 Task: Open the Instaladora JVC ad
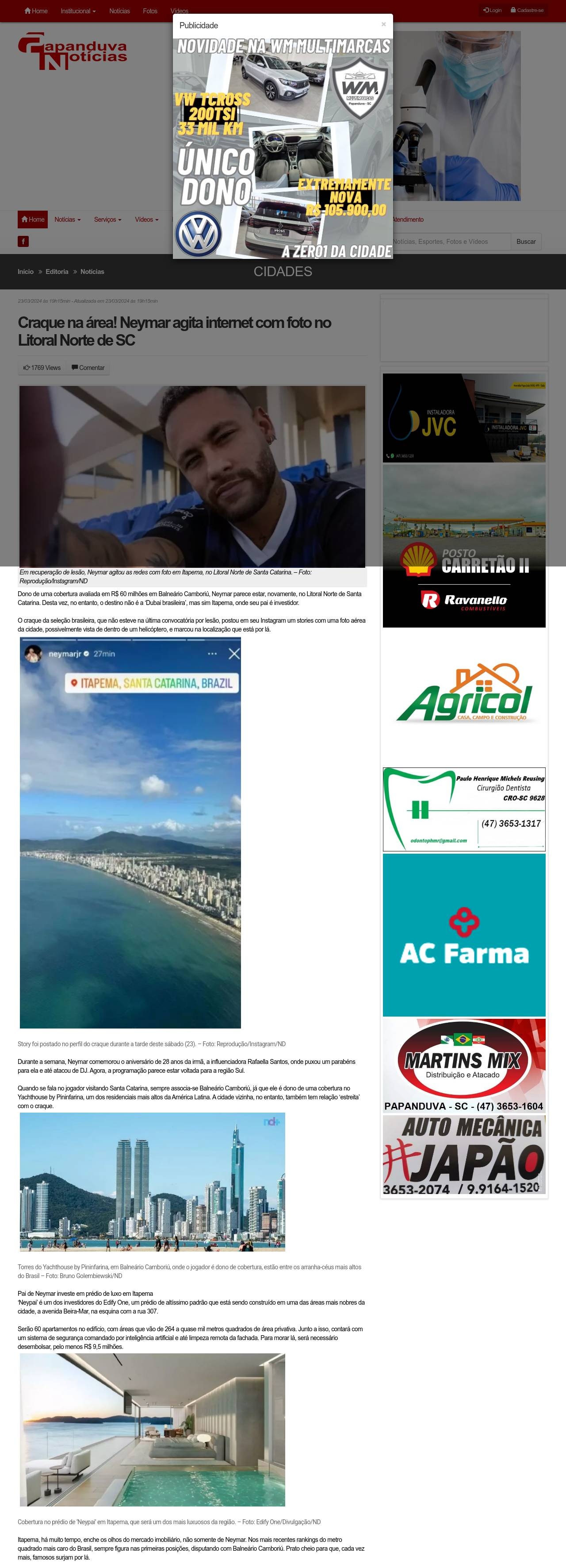[464, 418]
